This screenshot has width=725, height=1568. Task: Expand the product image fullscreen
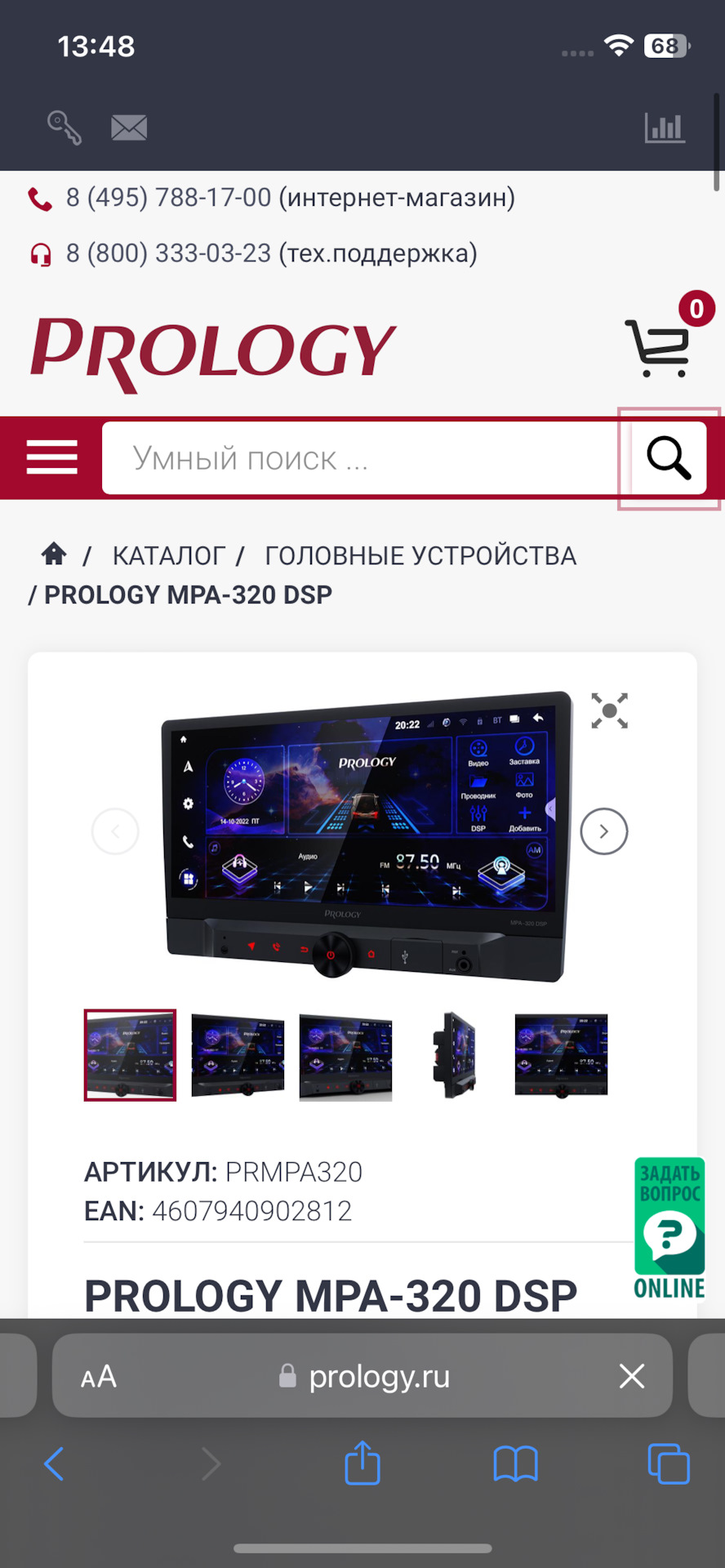[609, 710]
